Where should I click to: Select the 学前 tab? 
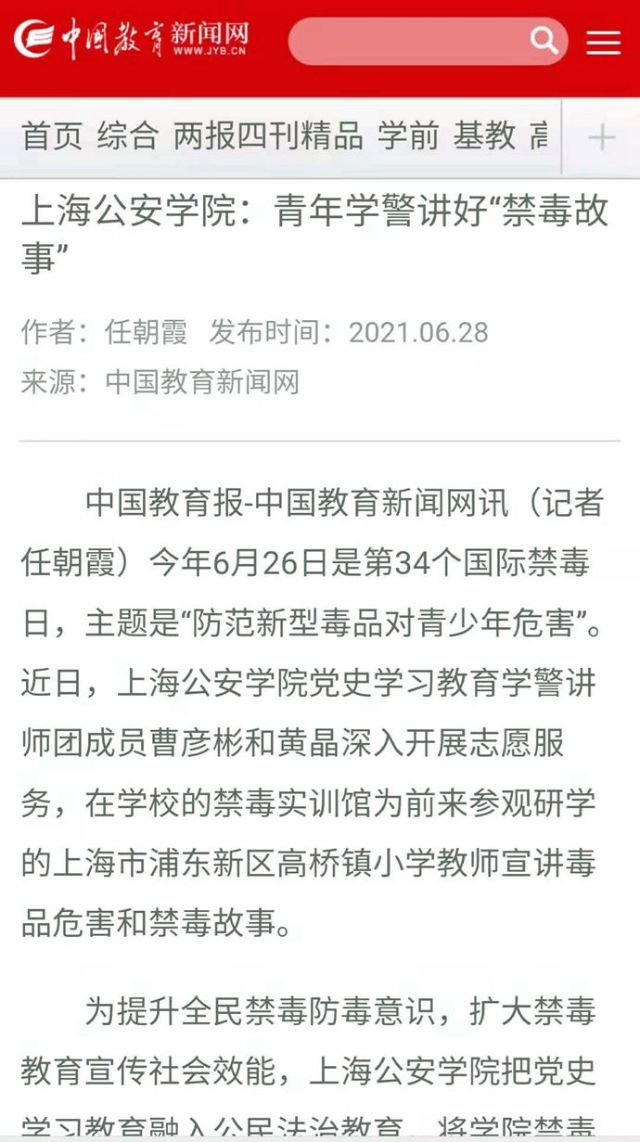pos(408,136)
